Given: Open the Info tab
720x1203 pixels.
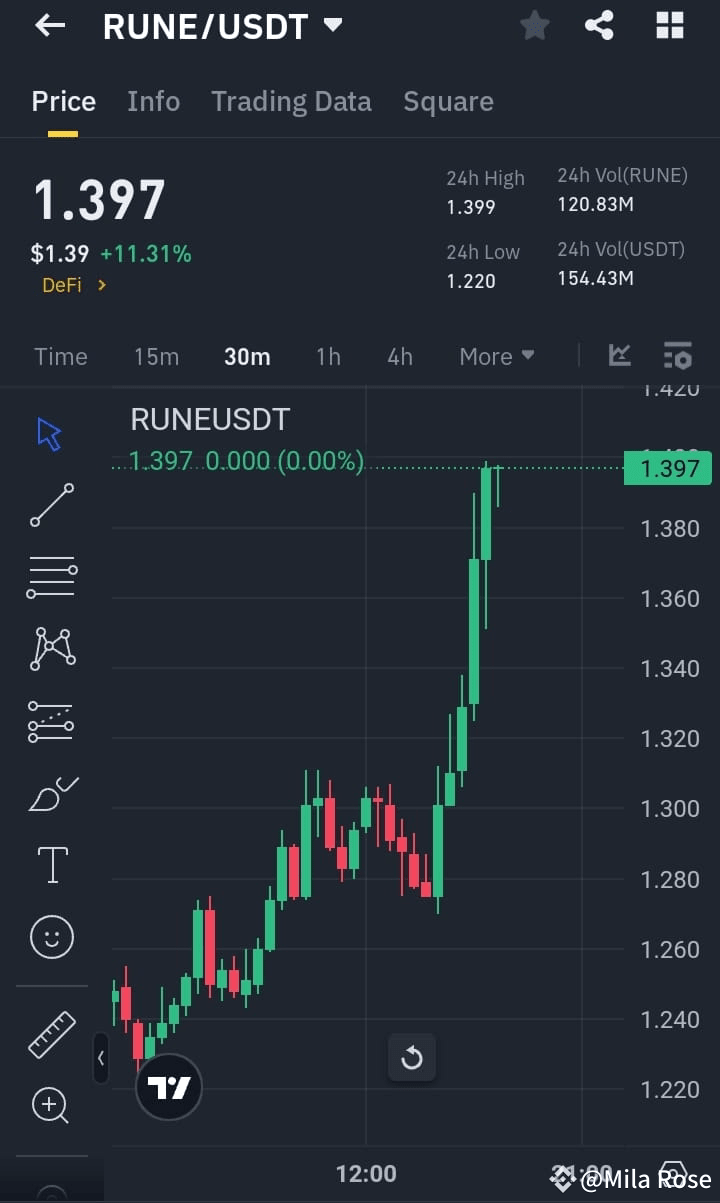Looking at the screenshot, I should point(153,101).
